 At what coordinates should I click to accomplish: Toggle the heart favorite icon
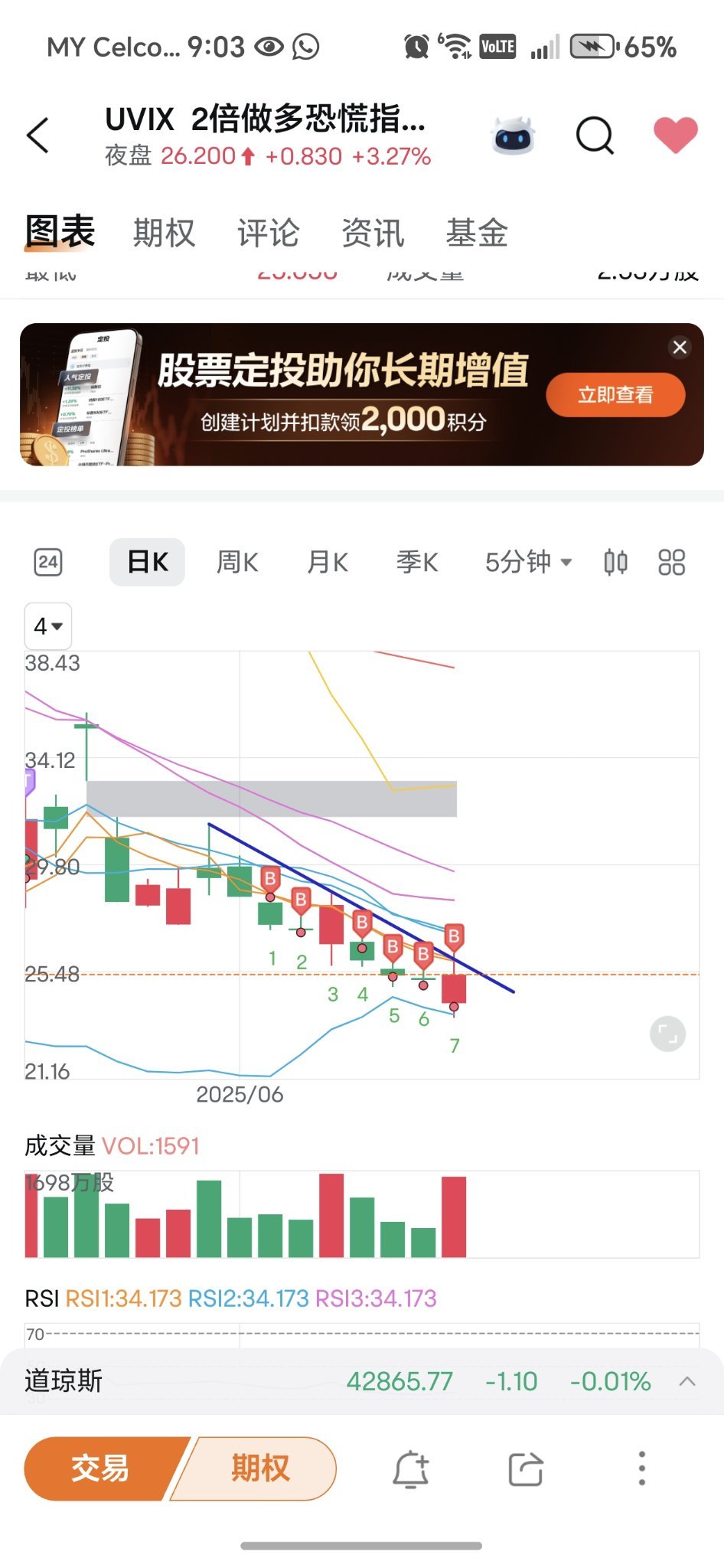676,136
